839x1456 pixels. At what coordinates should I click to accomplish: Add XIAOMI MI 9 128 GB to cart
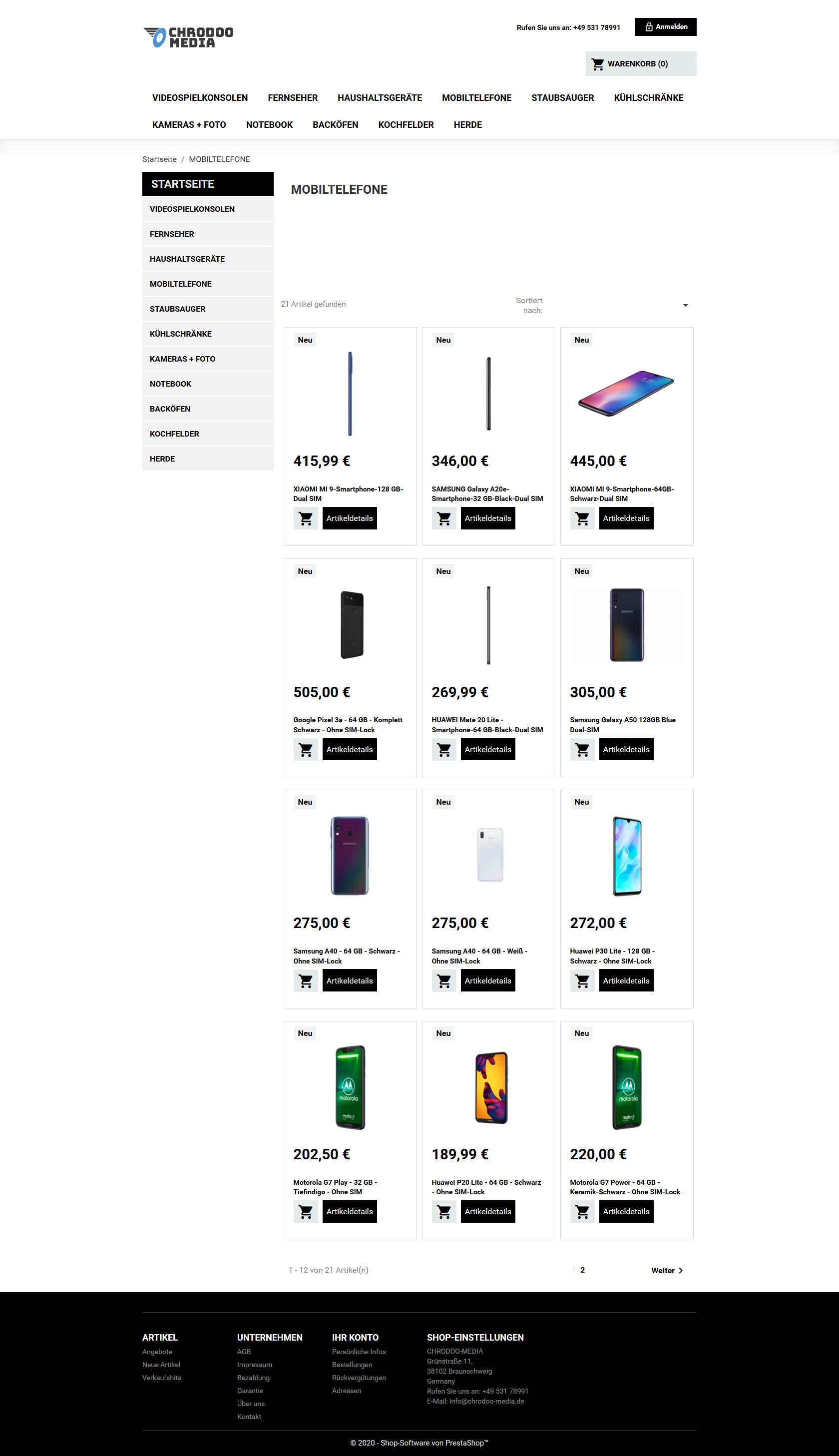pyautogui.click(x=306, y=518)
